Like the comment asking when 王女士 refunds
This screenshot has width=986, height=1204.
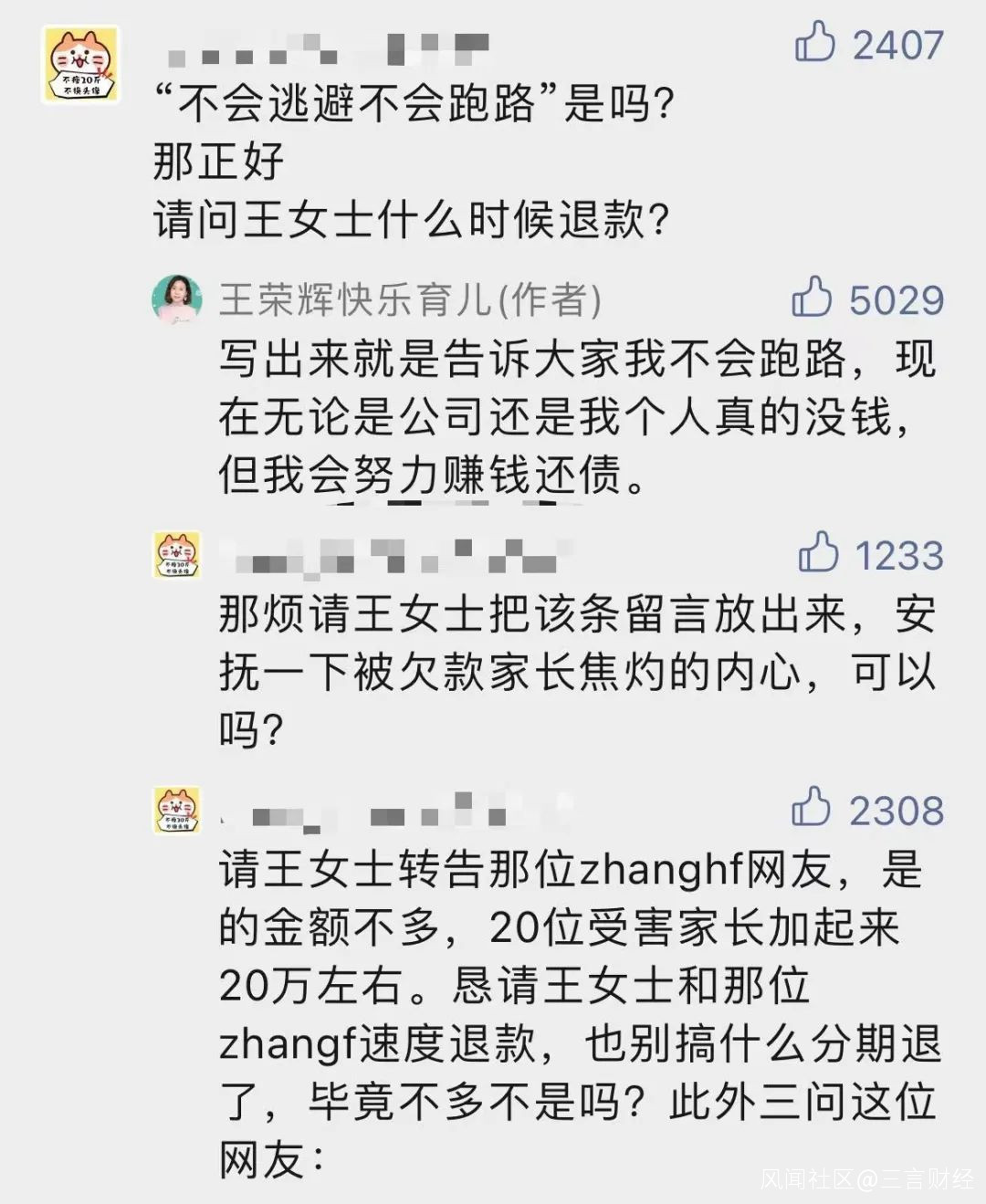pyautogui.click(x=815, y=43)
